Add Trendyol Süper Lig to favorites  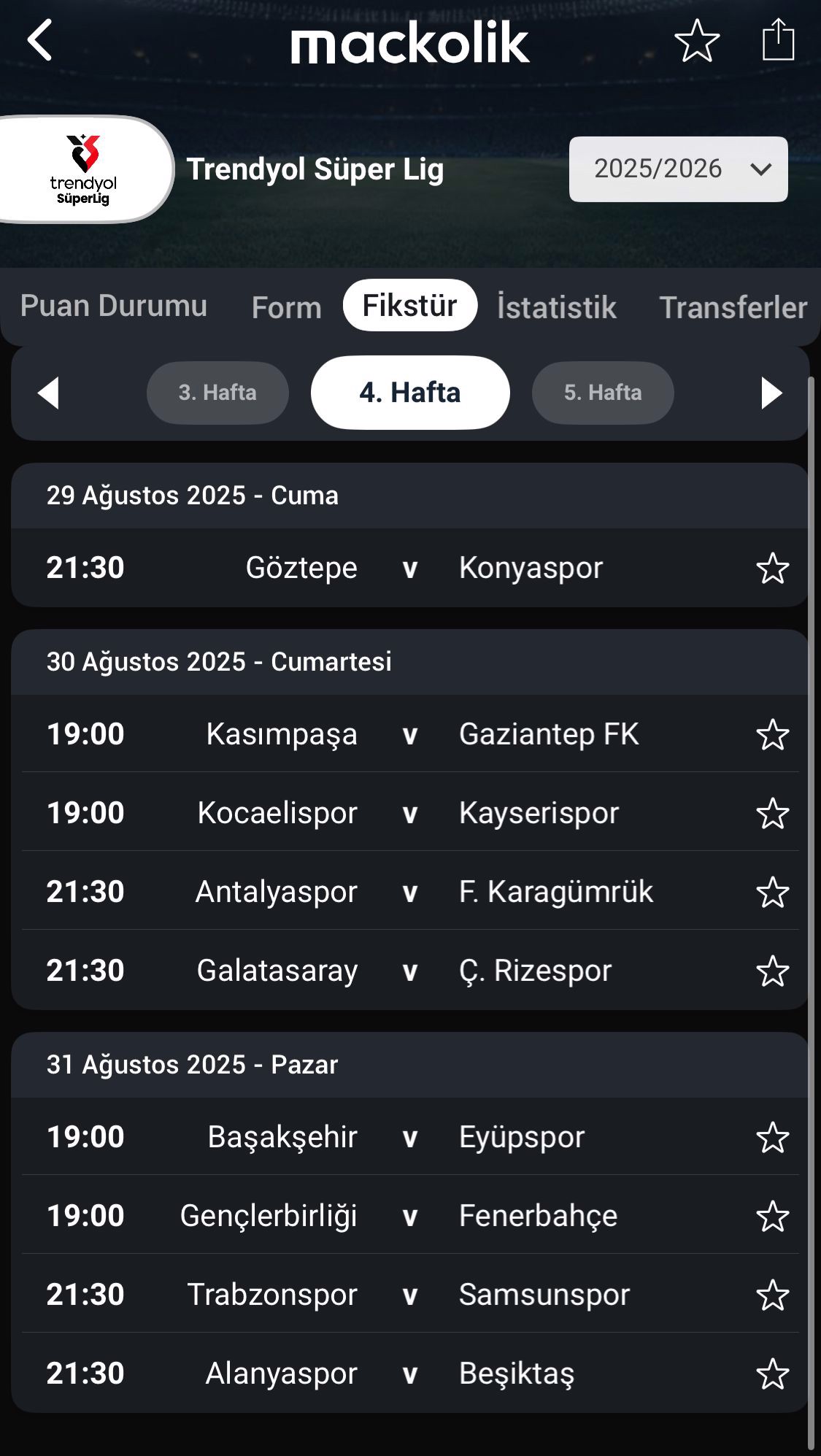[x=697, y=41]
